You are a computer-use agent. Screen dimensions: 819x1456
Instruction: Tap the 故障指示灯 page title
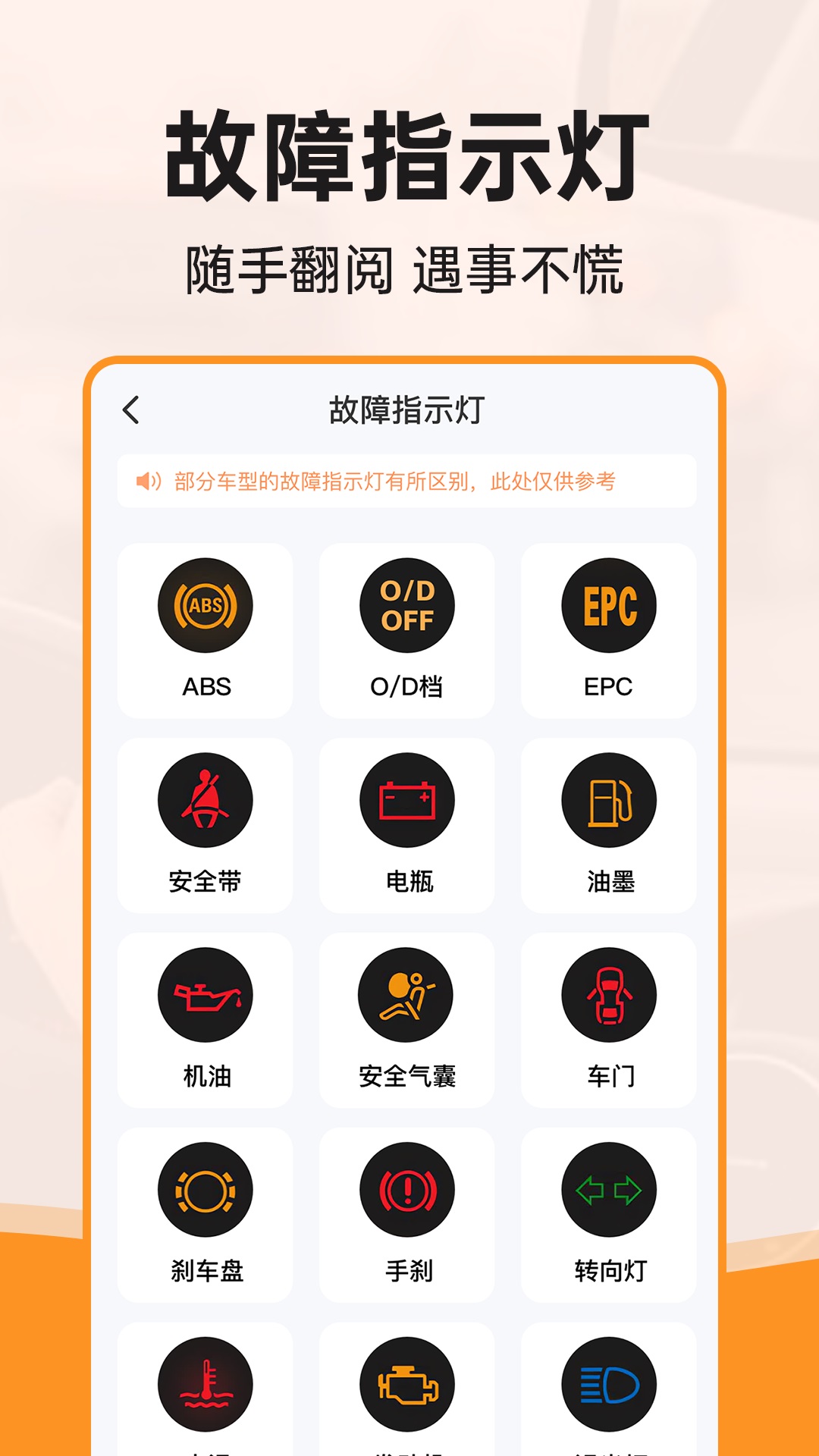[409, 409]
